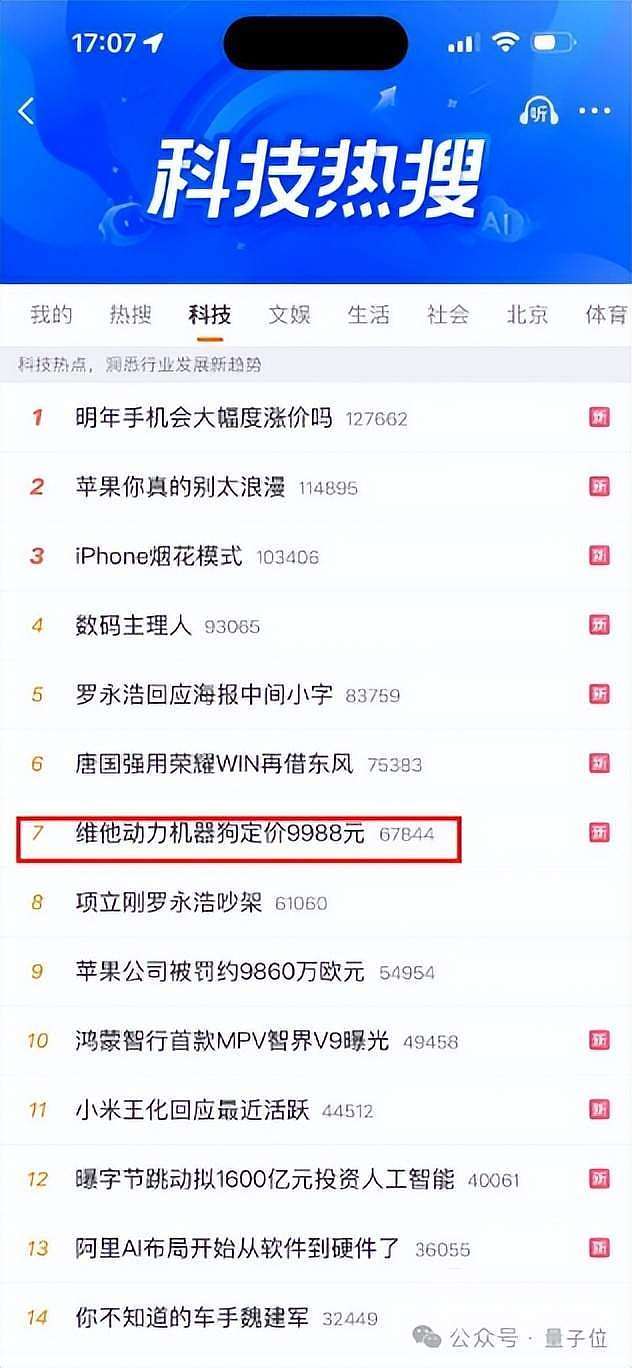View 阿里AI布局开始从软件到硬件了 topic
Screen dimensions: 632x1368
point(238,1249)
